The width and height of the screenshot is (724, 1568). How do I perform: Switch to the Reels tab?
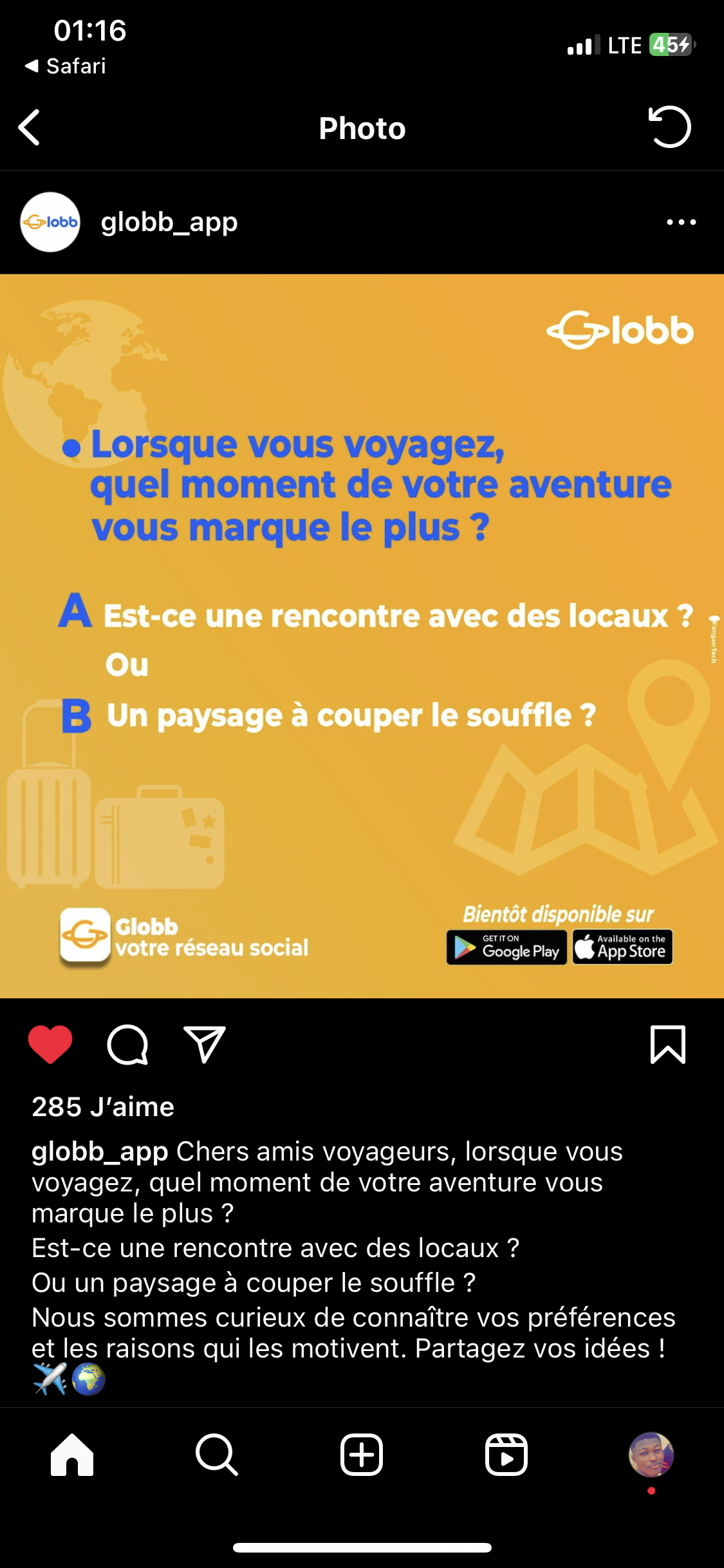[x=506, y=1455]
